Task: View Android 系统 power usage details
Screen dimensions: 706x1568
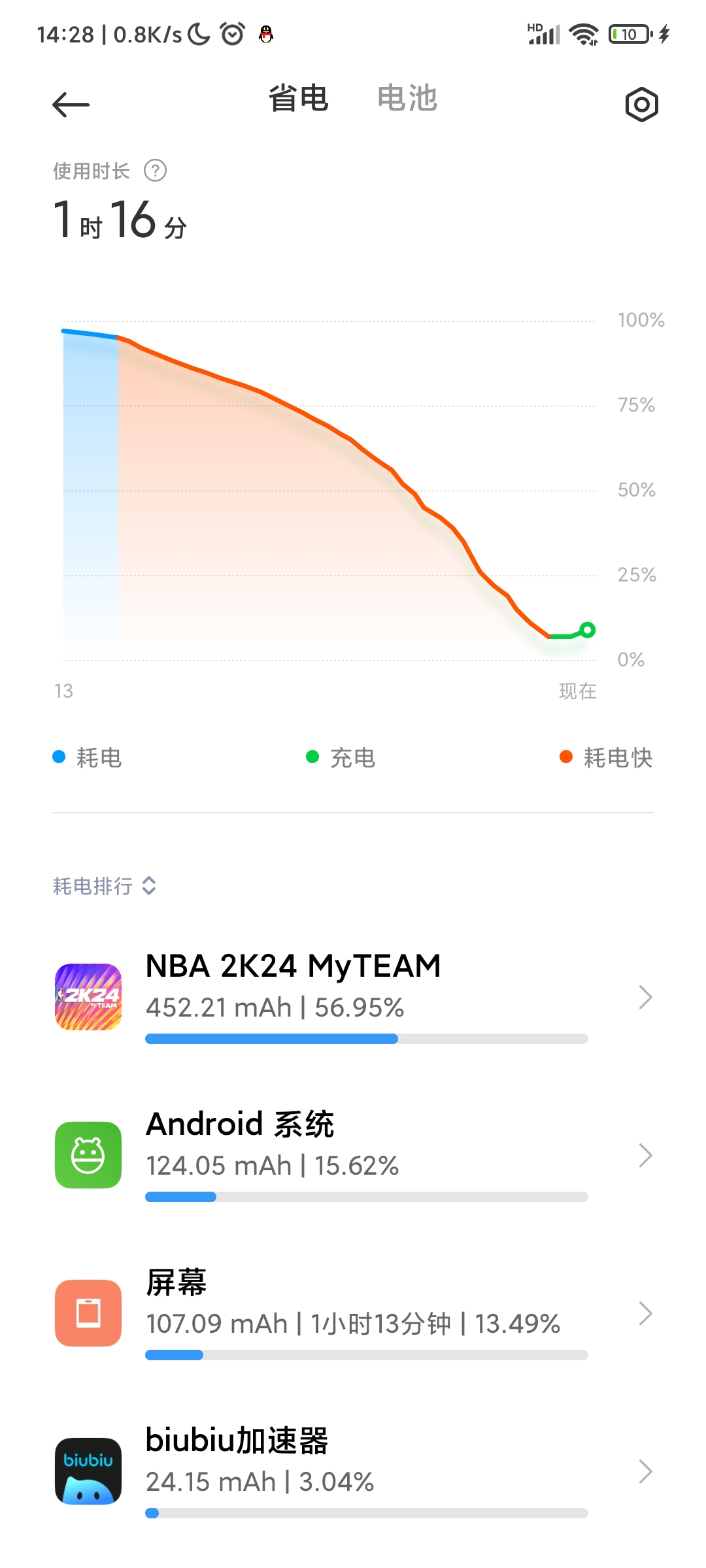Action: 353,1155
